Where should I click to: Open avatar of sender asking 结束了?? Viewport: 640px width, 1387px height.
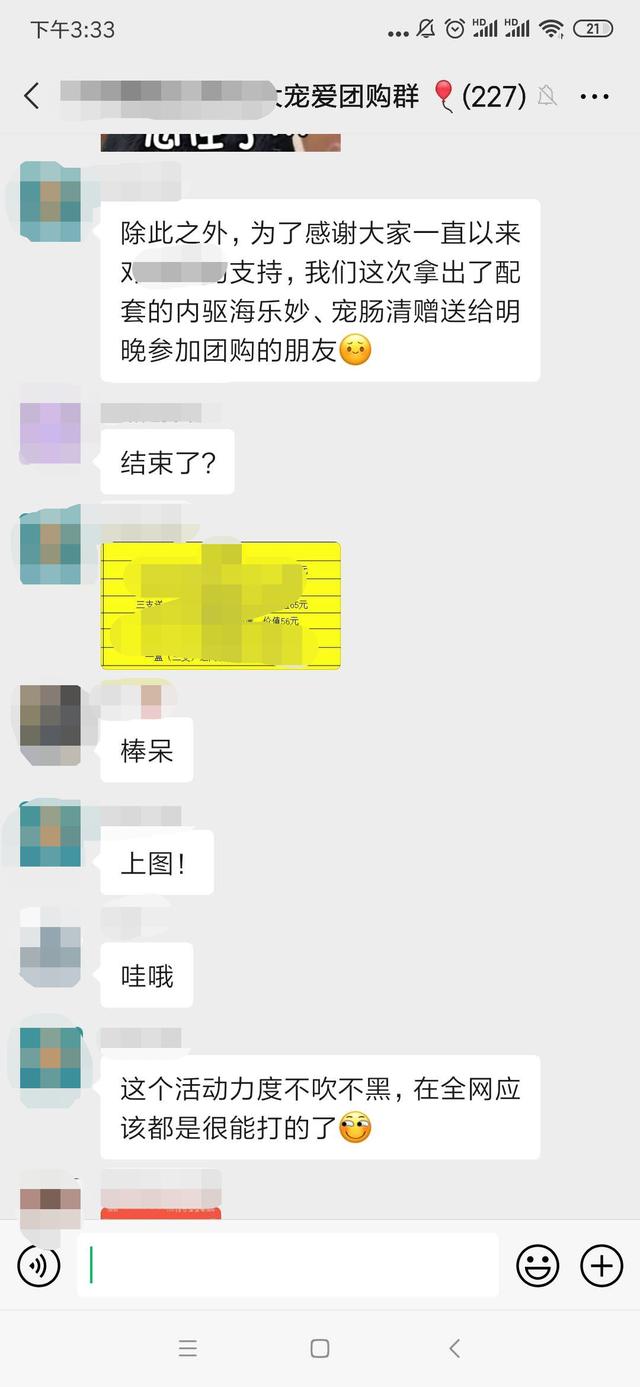[x=50, y=433]
